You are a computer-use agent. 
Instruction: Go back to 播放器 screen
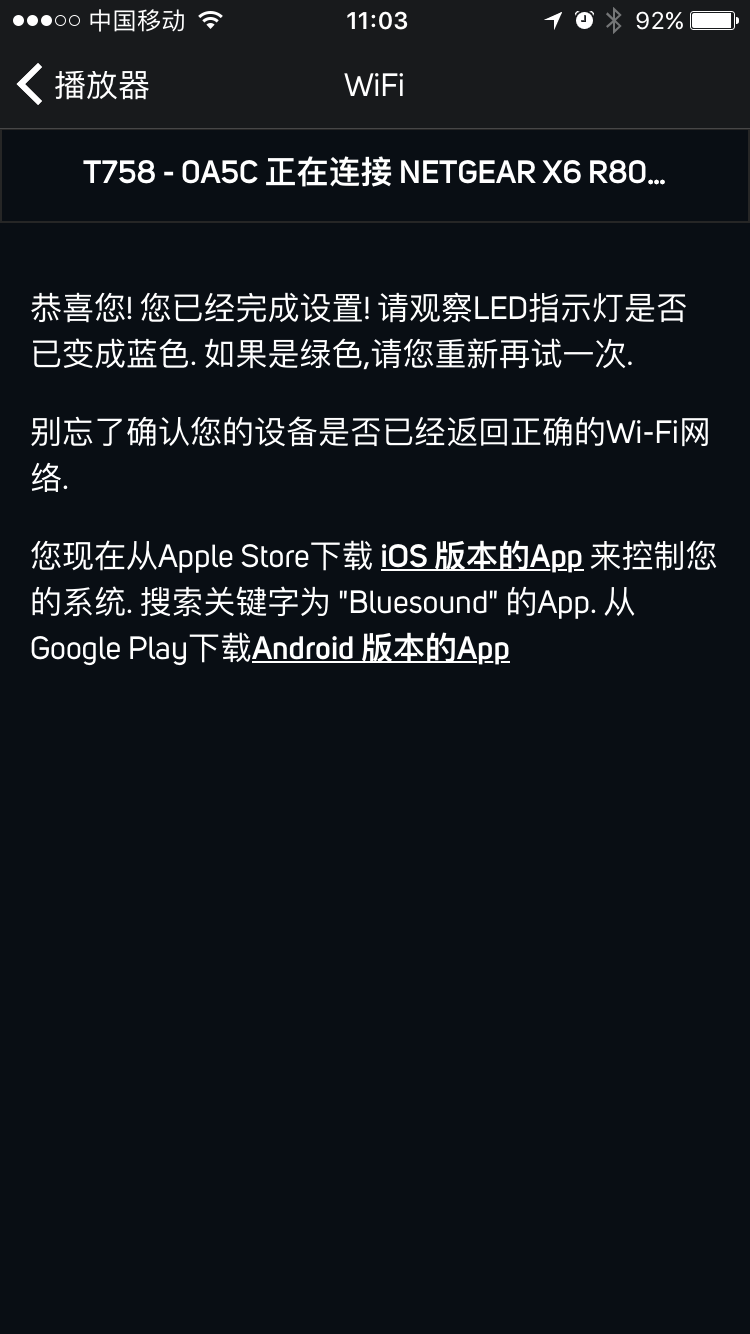coord(83,85)
